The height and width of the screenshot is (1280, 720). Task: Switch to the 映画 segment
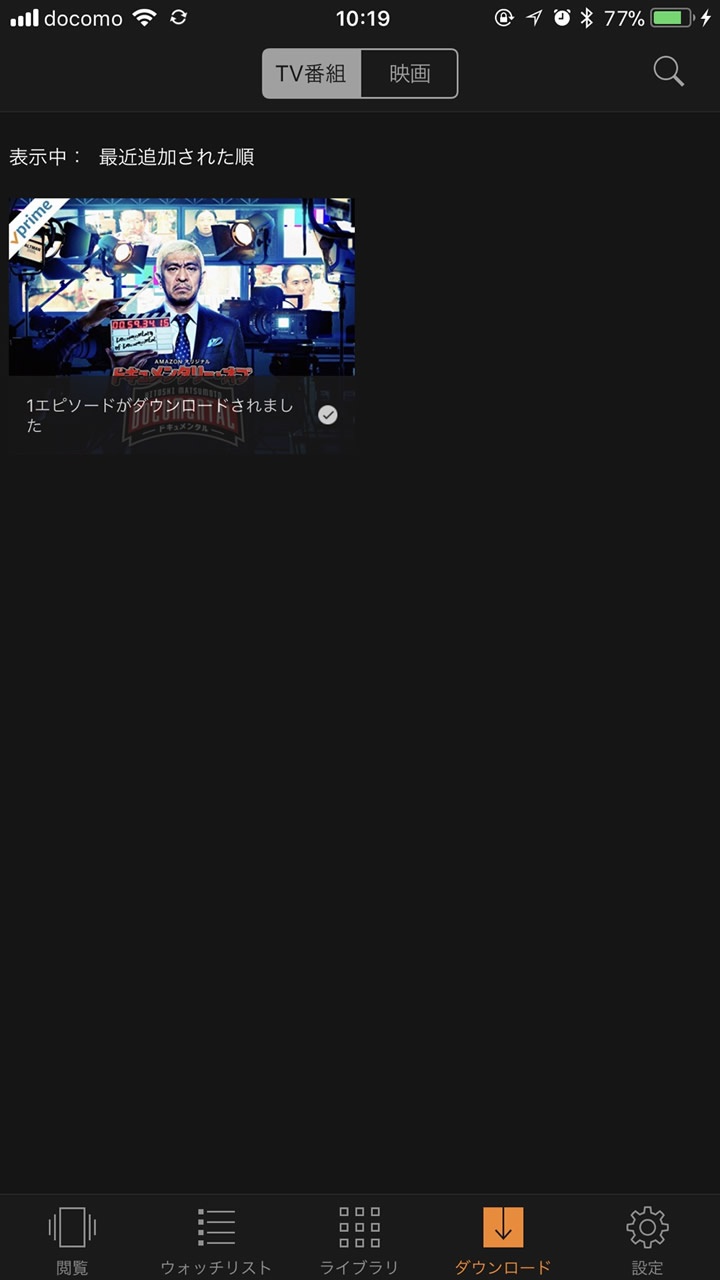[409, 74]
